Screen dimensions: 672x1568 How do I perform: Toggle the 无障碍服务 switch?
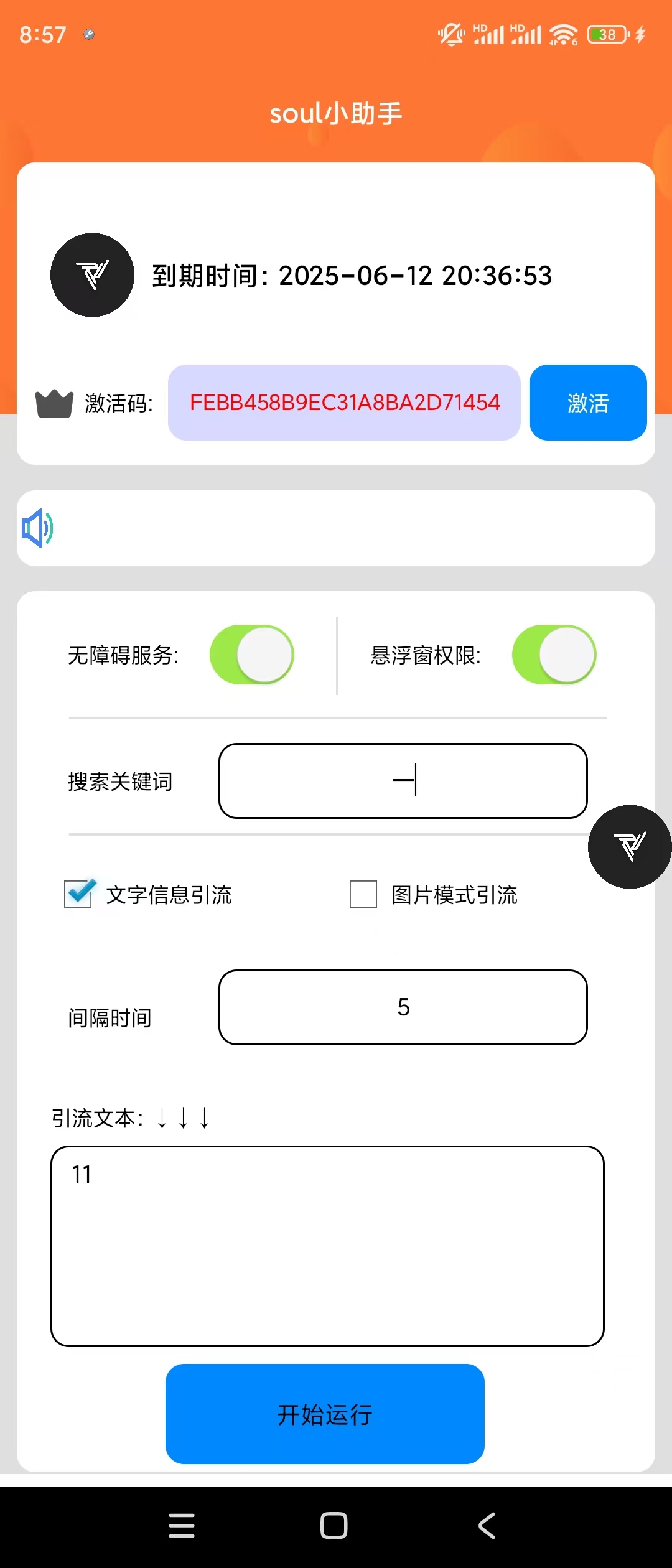click(252, 655)
